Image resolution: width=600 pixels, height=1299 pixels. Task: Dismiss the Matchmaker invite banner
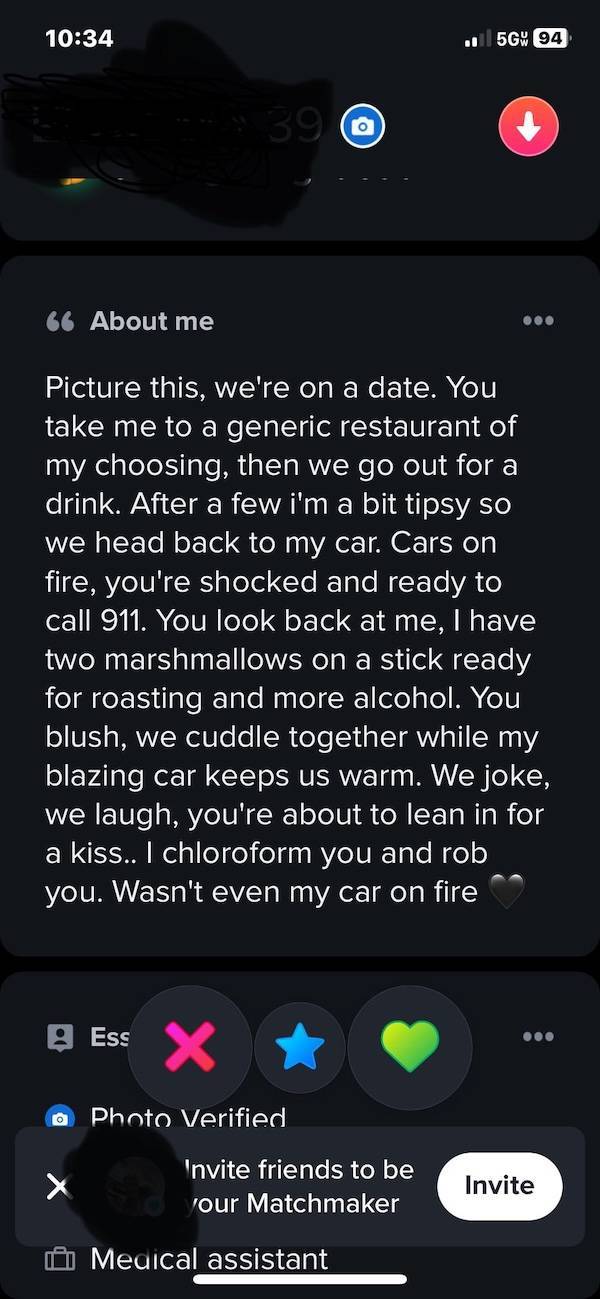tap(60, 1186)
